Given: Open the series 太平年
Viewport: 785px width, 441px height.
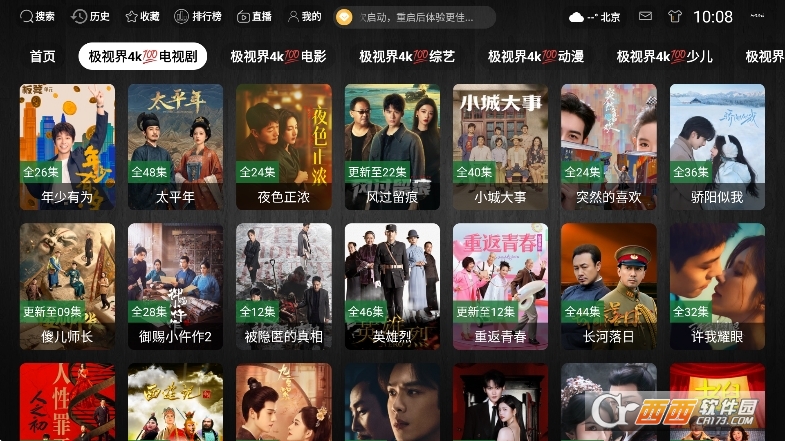Looking at the screenshot, I should coord(175,145).
